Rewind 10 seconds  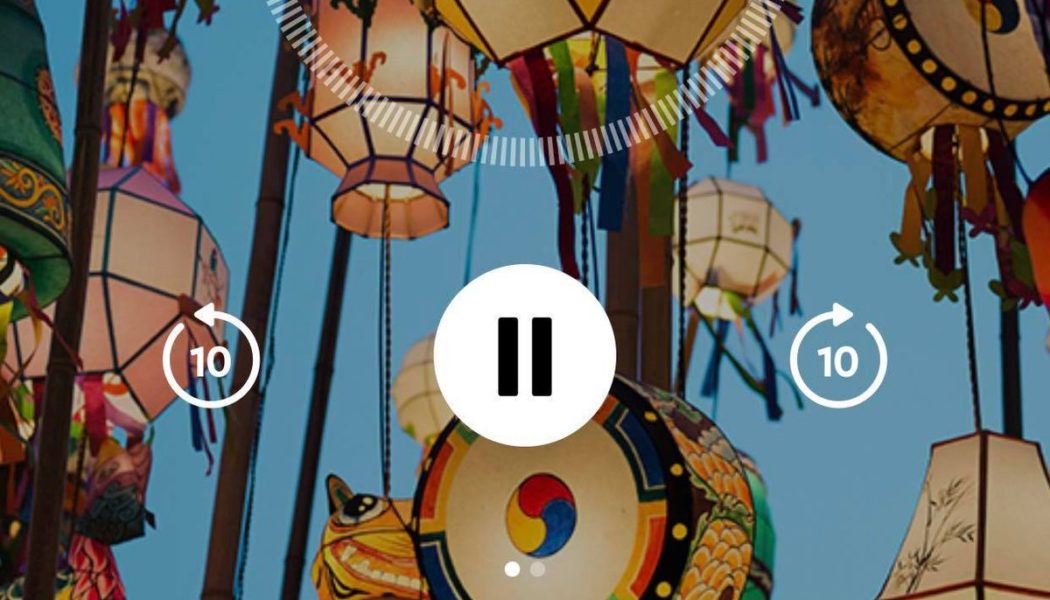(x=211, y=358)
